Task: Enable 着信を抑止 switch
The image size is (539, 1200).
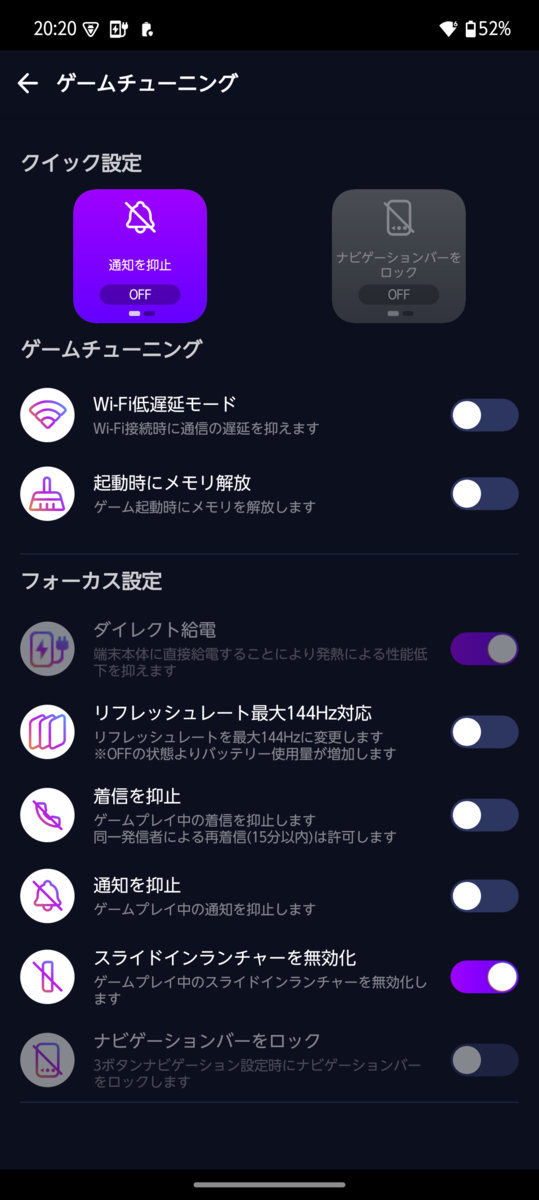Action: click(x=484, y=815)
